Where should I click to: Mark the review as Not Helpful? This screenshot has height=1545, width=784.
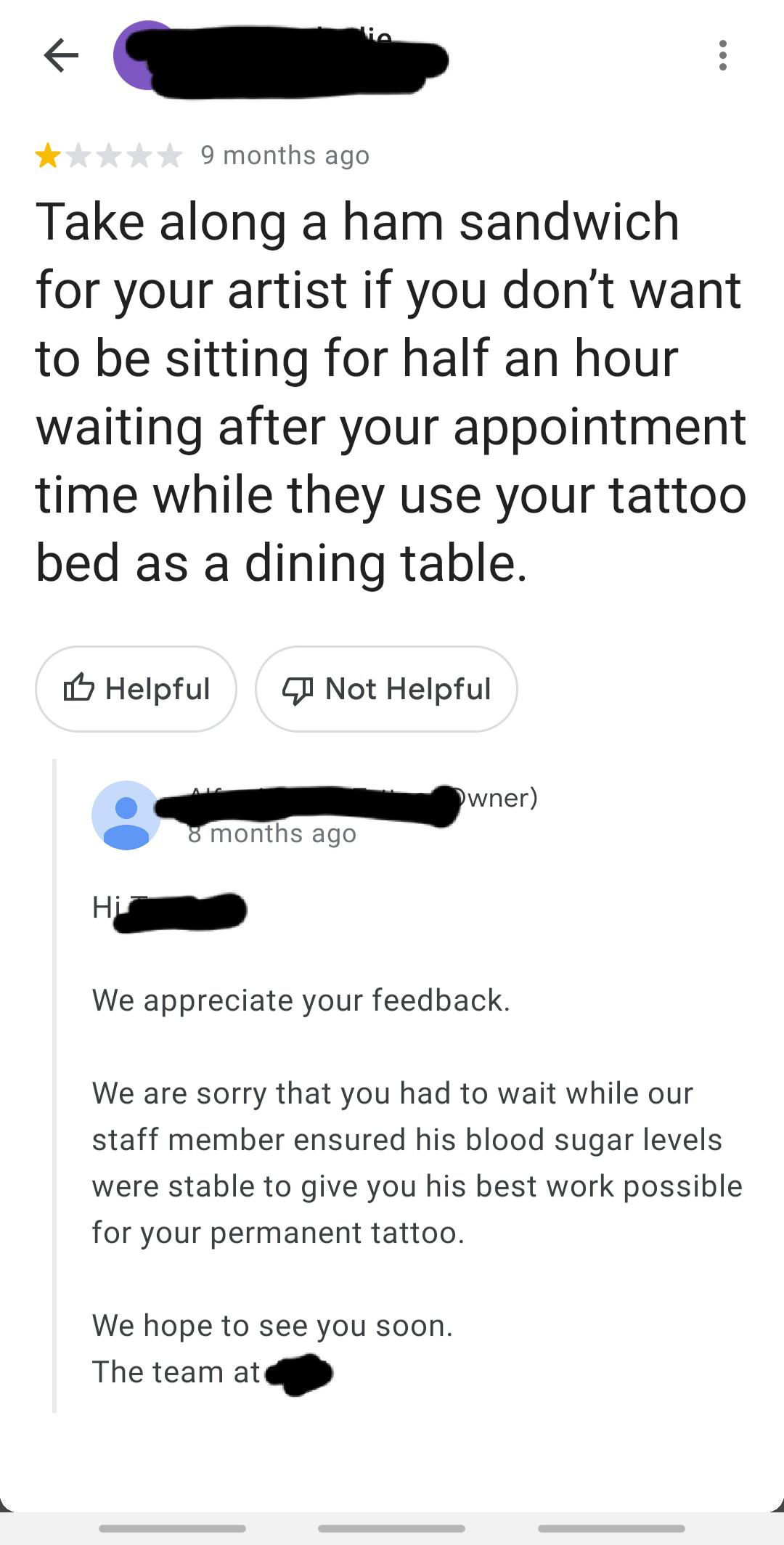pyautogui.click(x=386, y=688)
